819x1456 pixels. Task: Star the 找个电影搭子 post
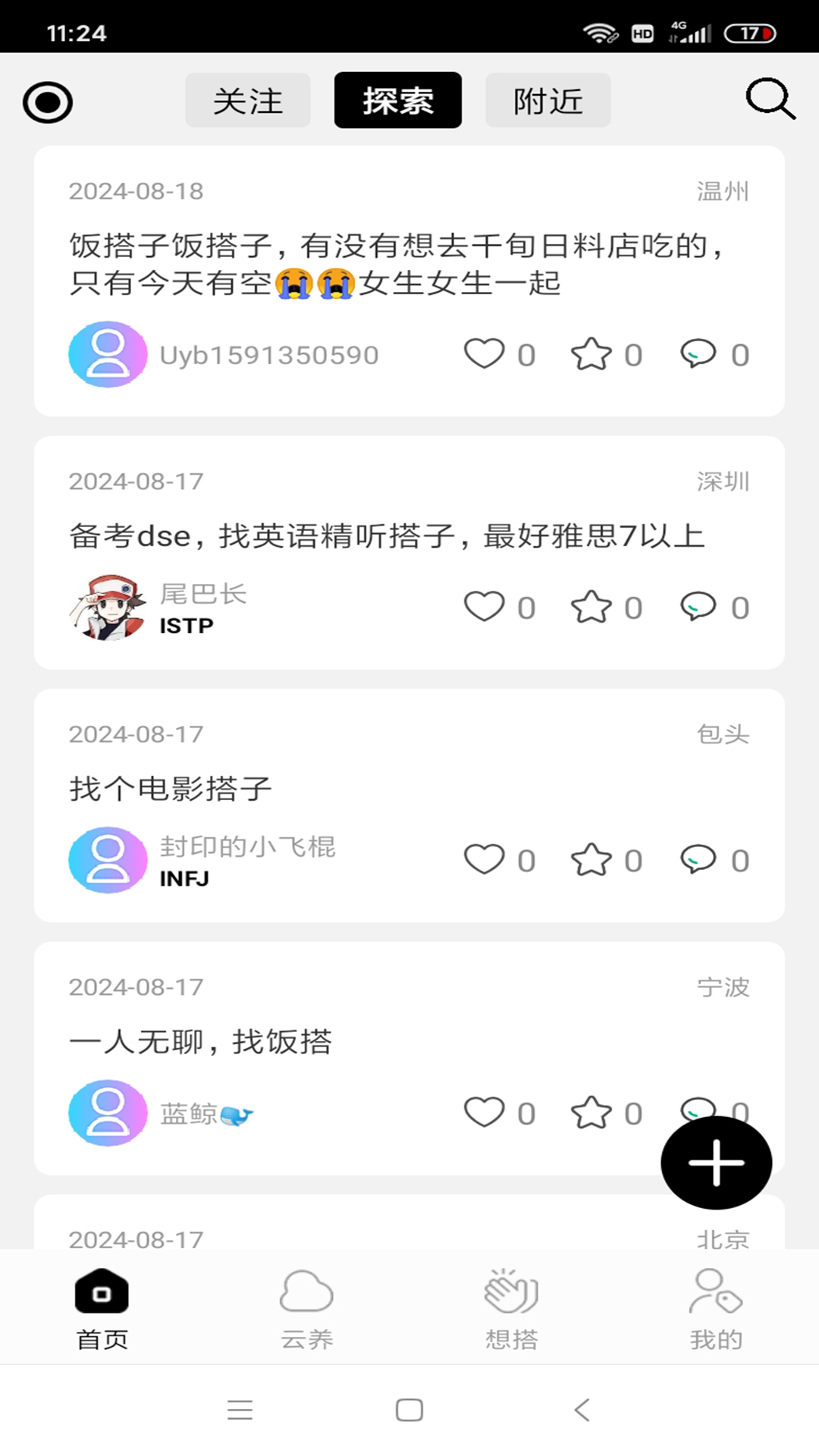coord(591,861)
